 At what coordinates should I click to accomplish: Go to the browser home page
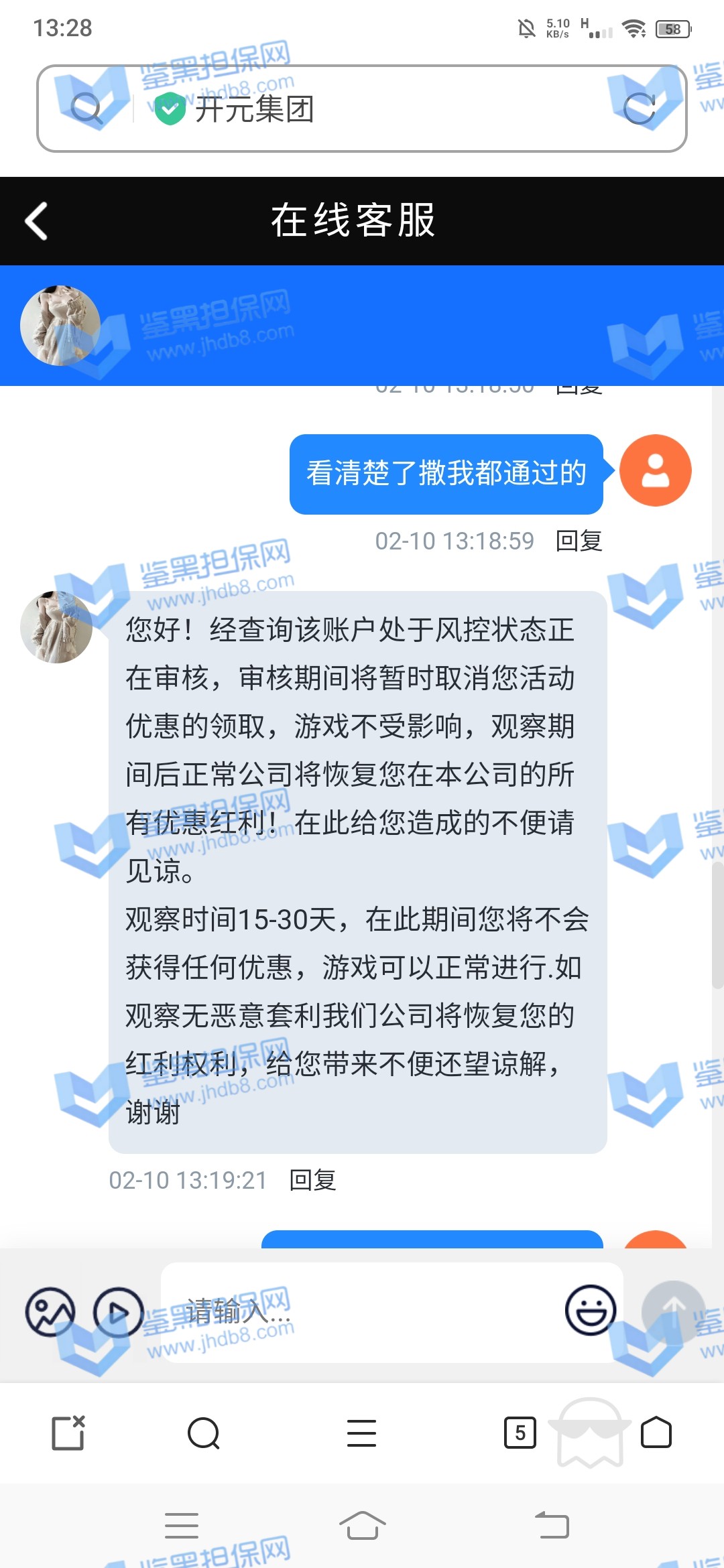[656, 1434]
